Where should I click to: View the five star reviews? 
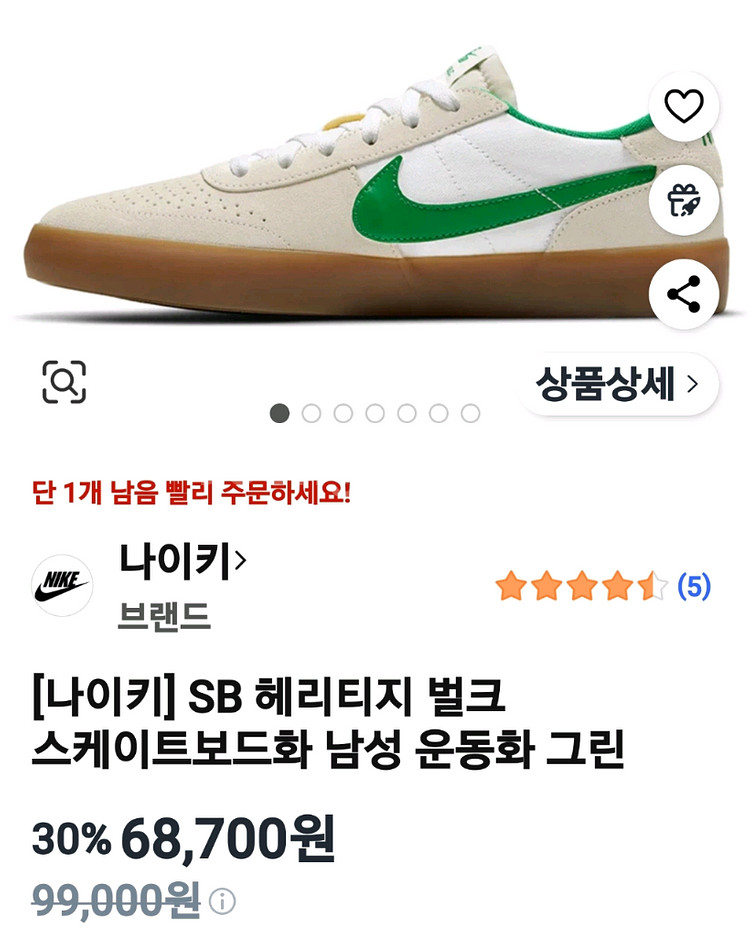point(603,586)
